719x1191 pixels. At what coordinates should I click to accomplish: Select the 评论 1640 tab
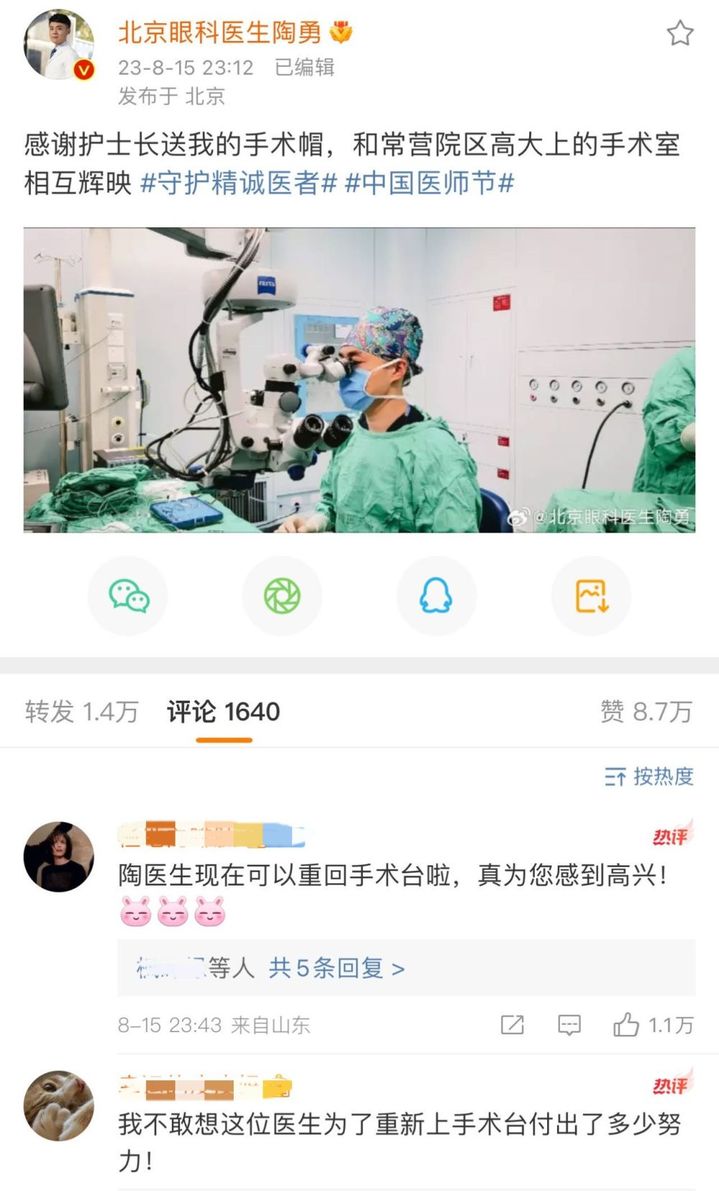tap(224, 711)
